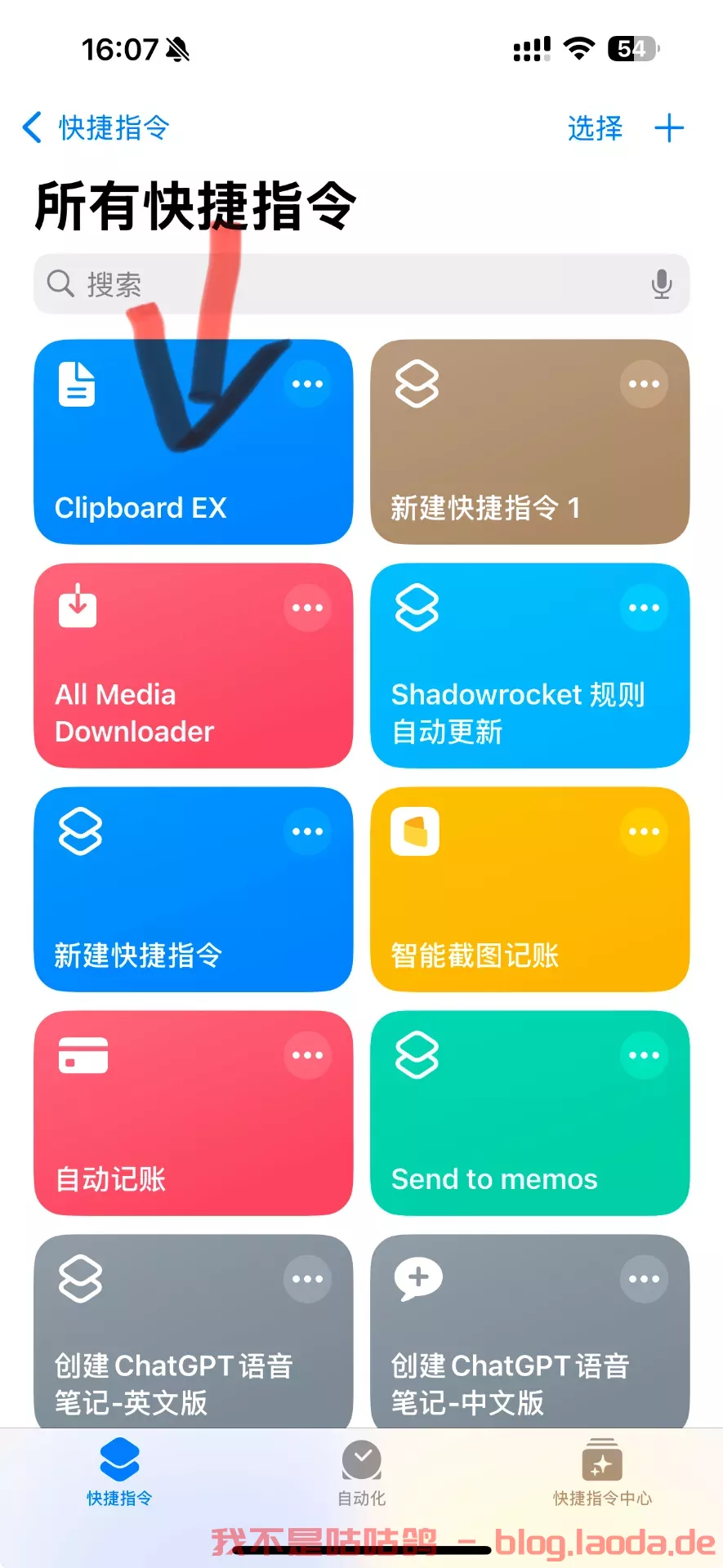This screenshot has height=1568, width=723.
Task: Open 创建 ChatGPT 语音笔记-中文版 shortcut
Action: point(530,1331)
